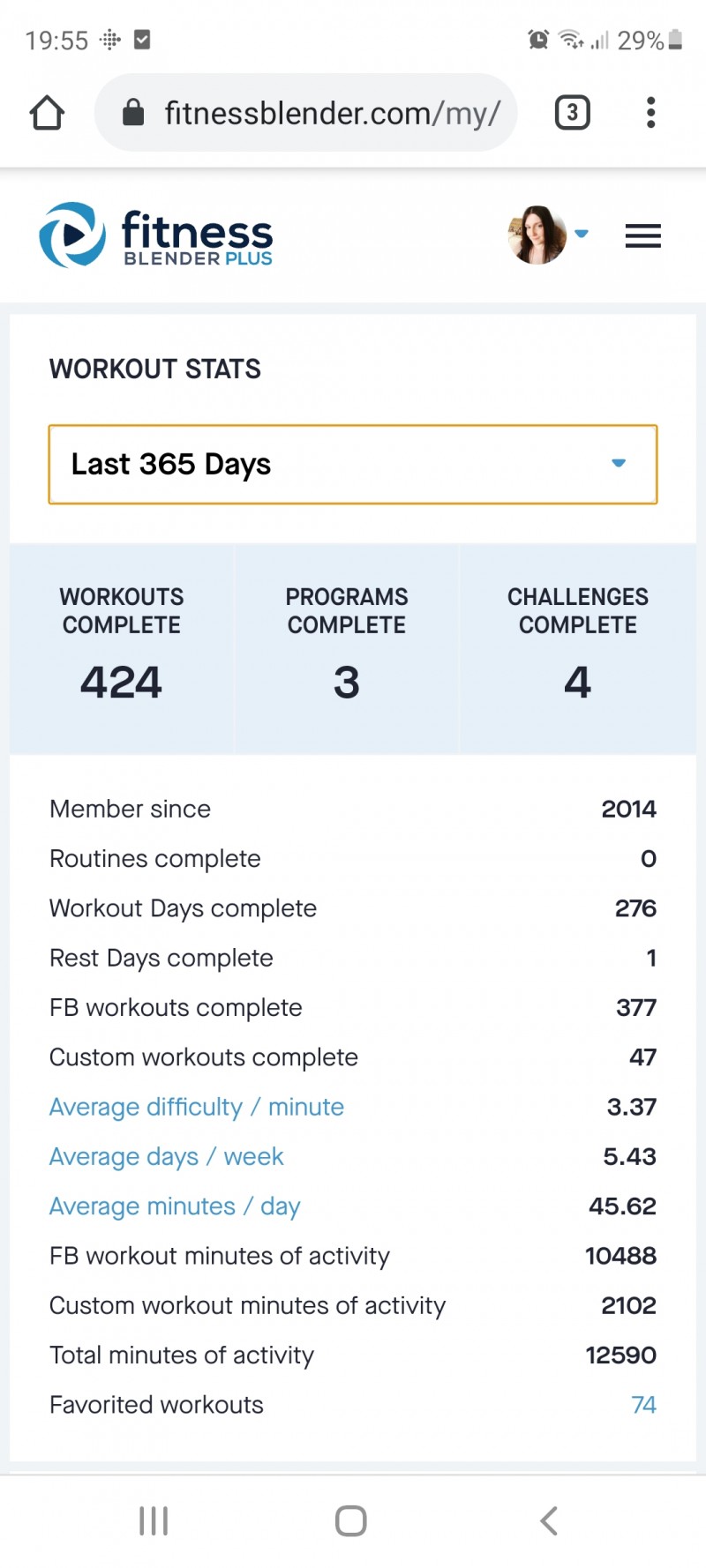Tap the fitnessblender.com address bar

(x=305, y=113)
